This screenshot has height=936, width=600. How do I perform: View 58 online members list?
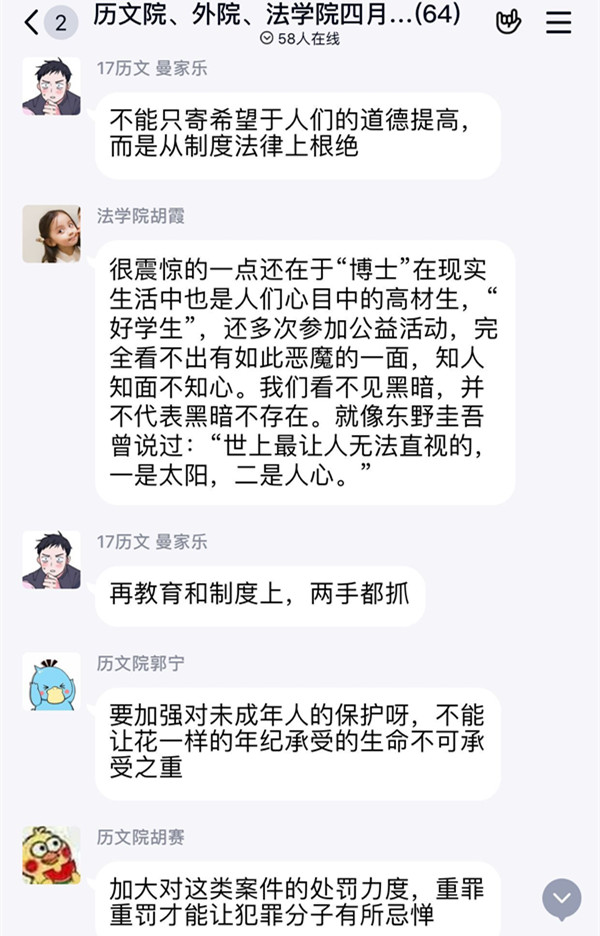tap(300, 39)
